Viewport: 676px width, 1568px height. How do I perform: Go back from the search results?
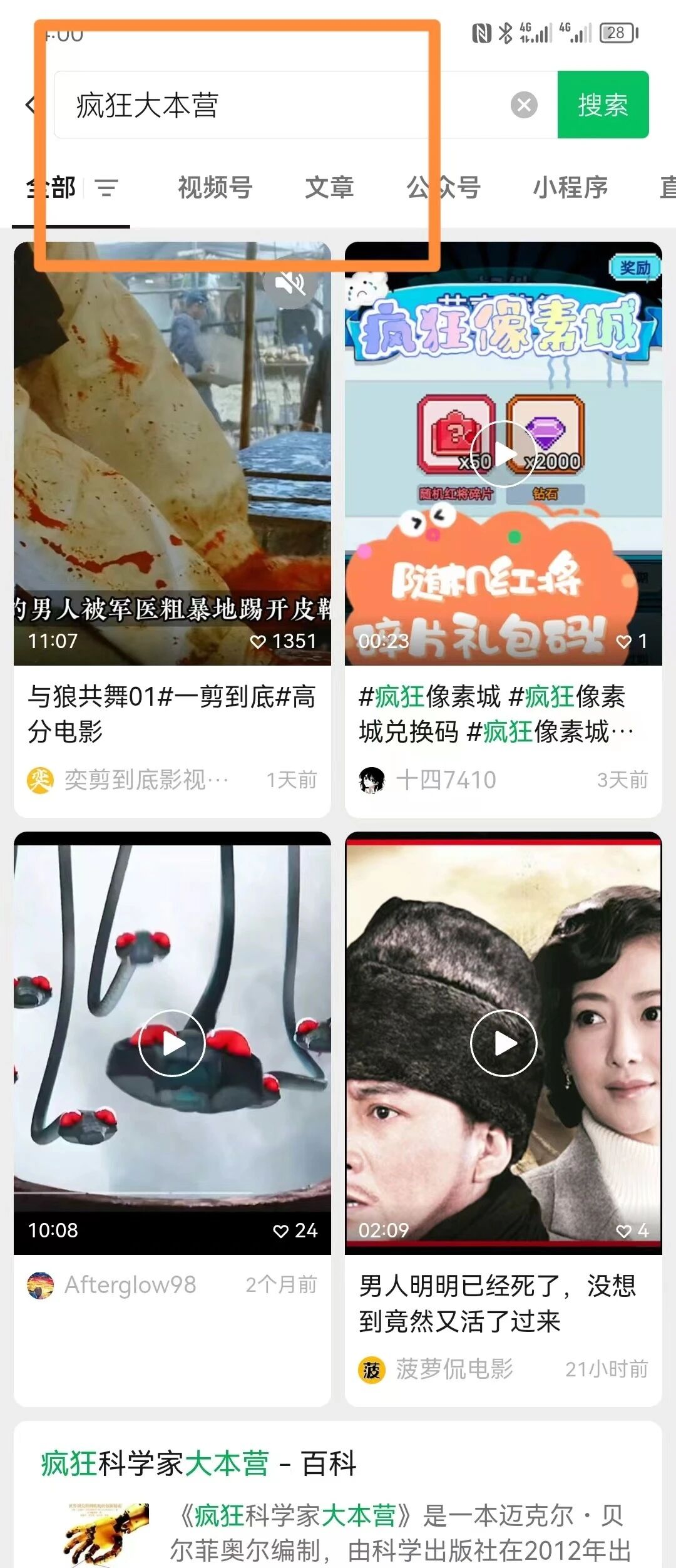(30, 105)
